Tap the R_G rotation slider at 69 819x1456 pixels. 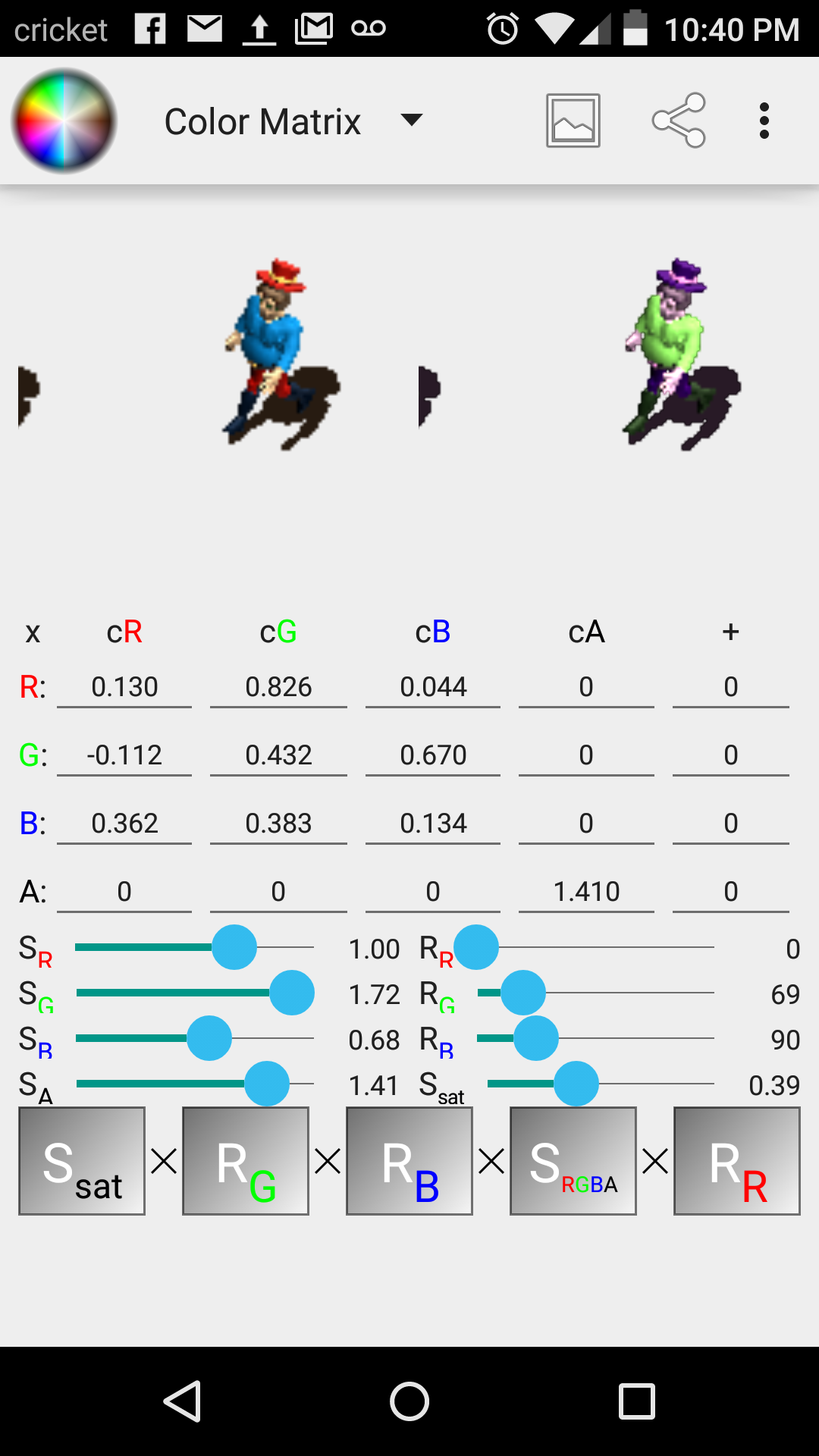522,993
